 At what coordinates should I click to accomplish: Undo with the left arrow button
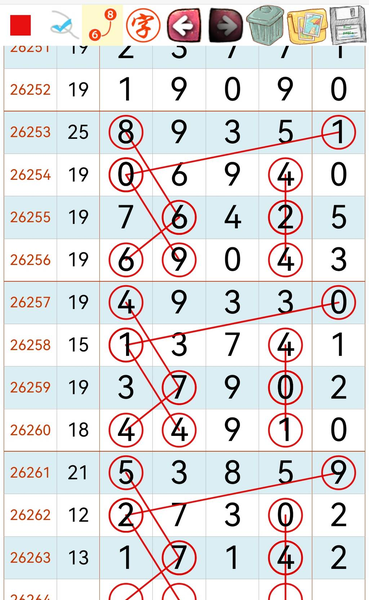click(184, 25)
